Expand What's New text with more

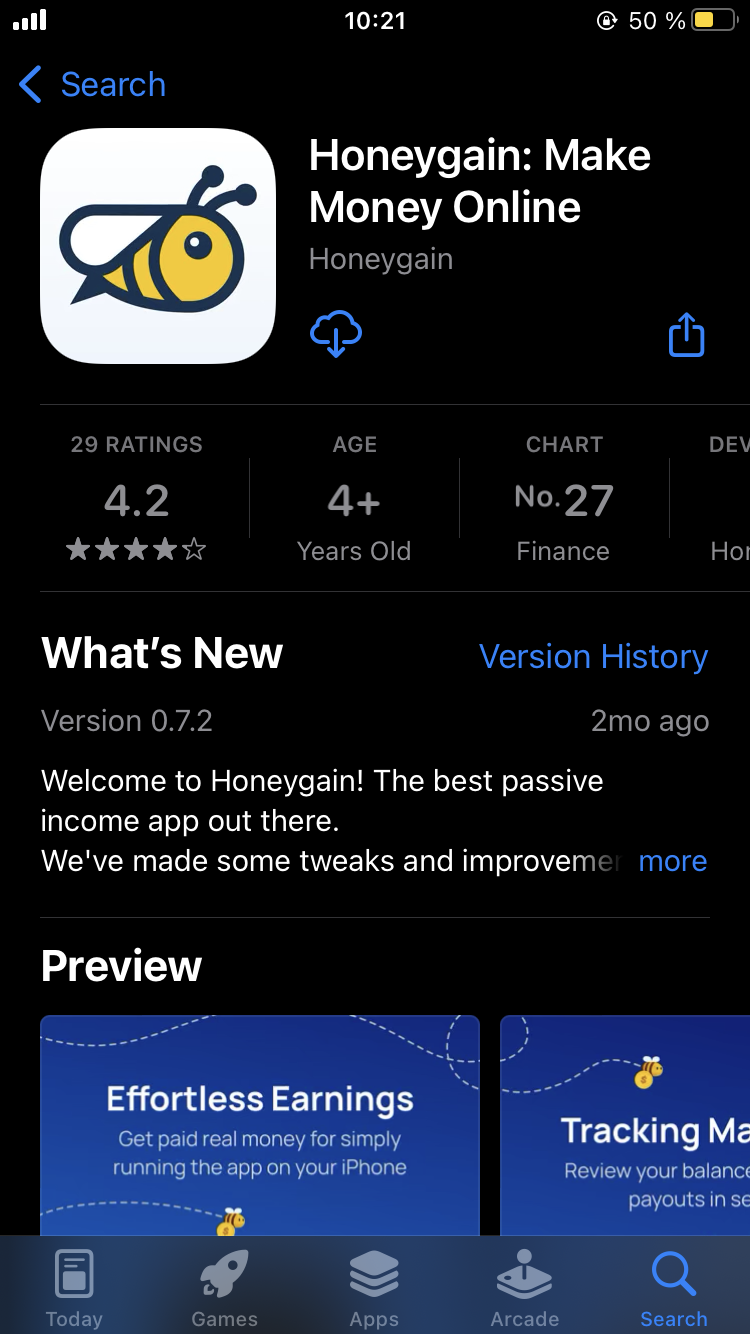pyautogui.click(x=672, y=861)
